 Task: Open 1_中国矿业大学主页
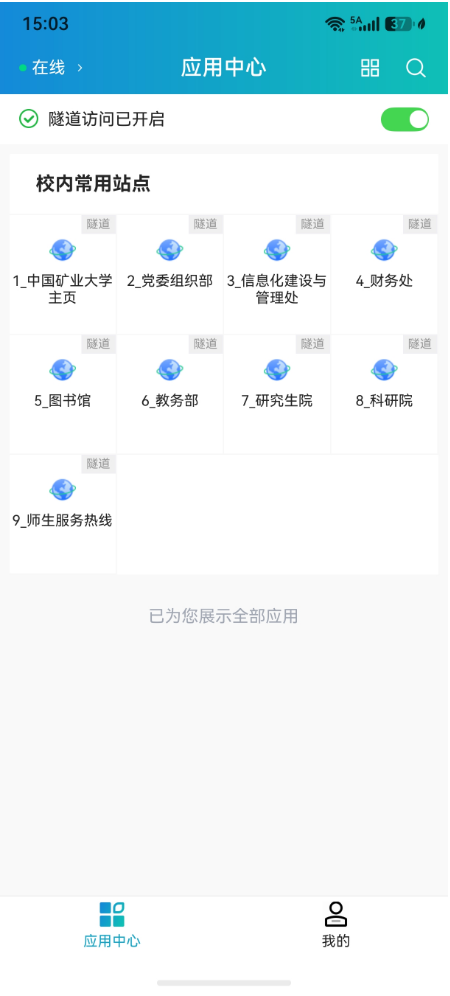tap(63, 274)
